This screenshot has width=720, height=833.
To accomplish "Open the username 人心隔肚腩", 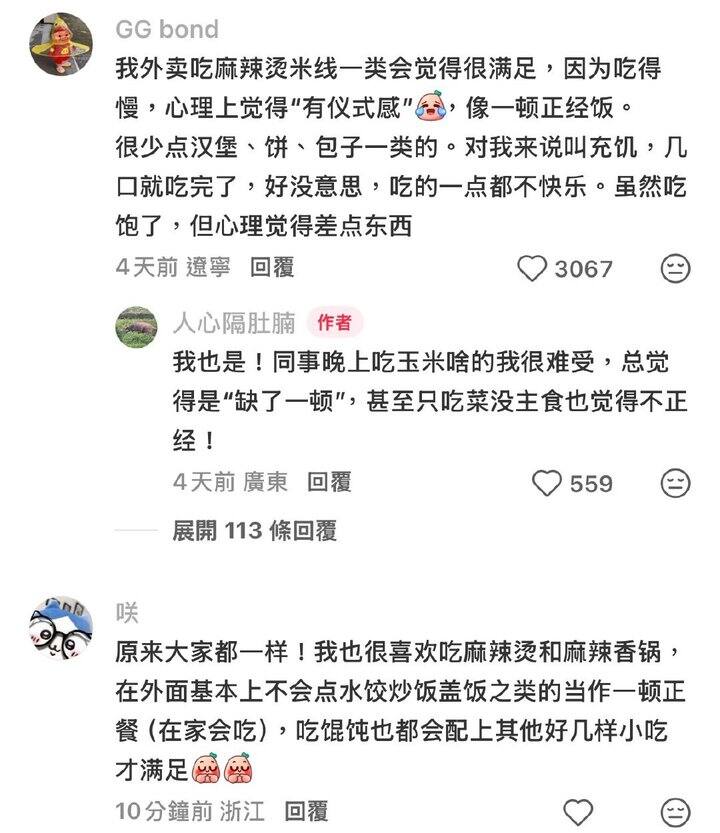I will click(x=234, y=322).
